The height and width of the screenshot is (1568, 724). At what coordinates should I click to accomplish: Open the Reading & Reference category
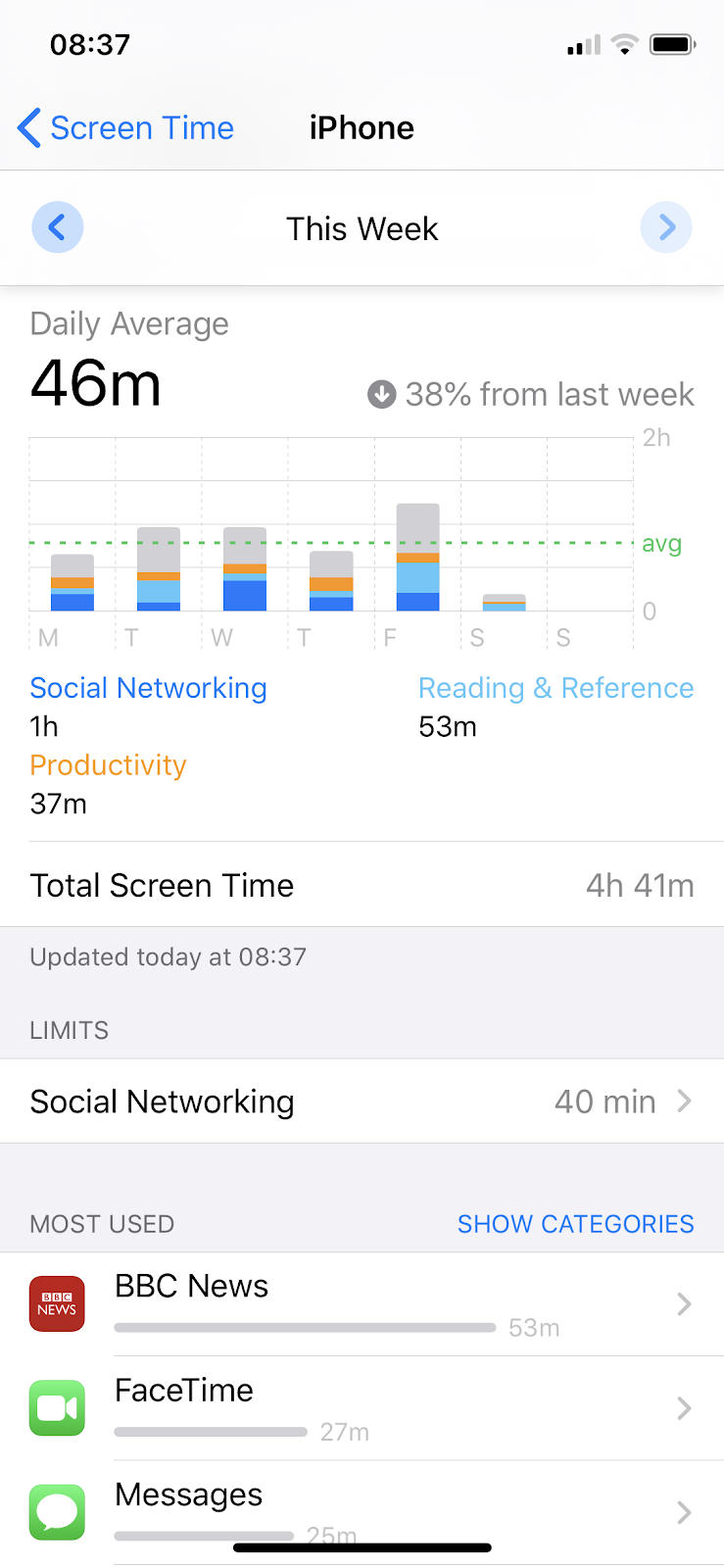(555, 688)
